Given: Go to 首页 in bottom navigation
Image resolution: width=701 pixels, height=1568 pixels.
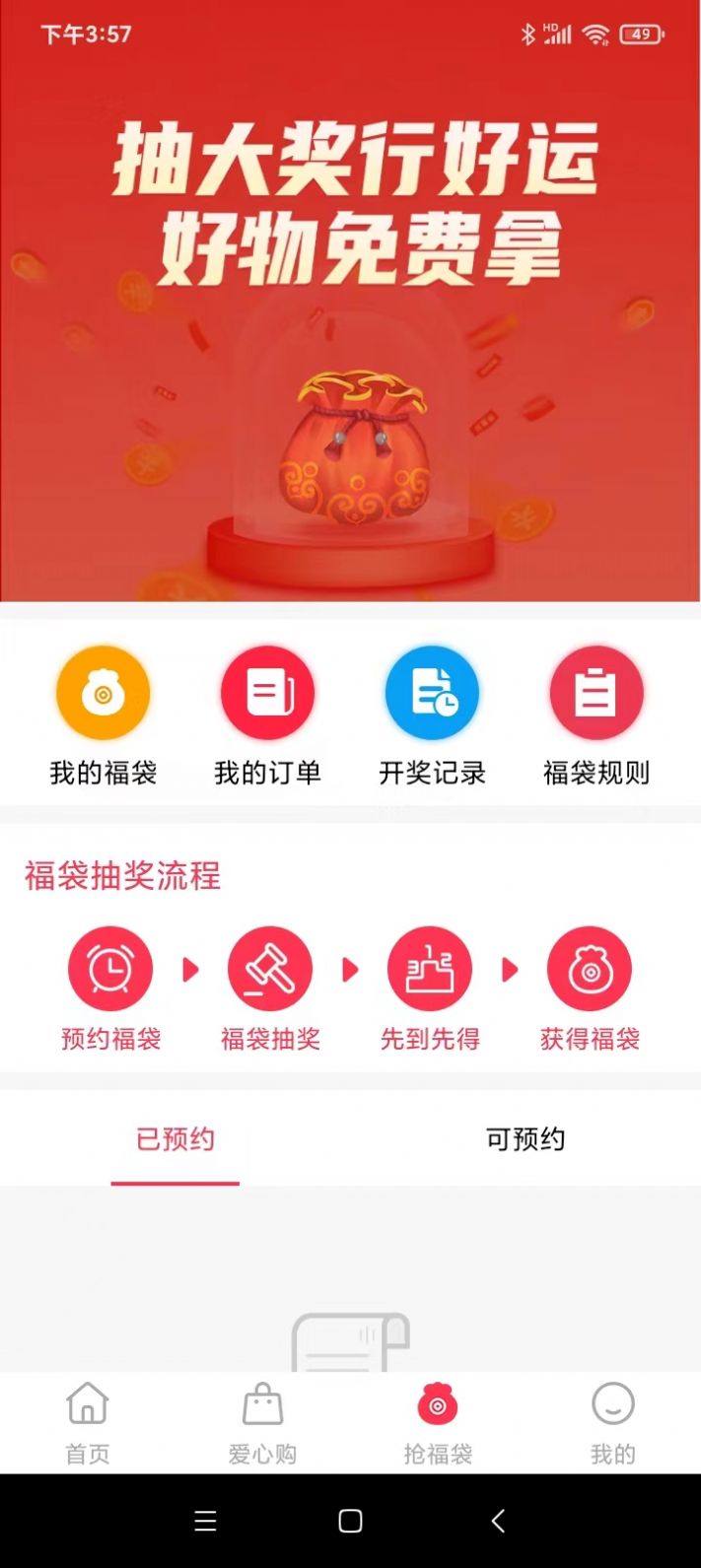Looking at the screenshot, I should (88, 1422).
